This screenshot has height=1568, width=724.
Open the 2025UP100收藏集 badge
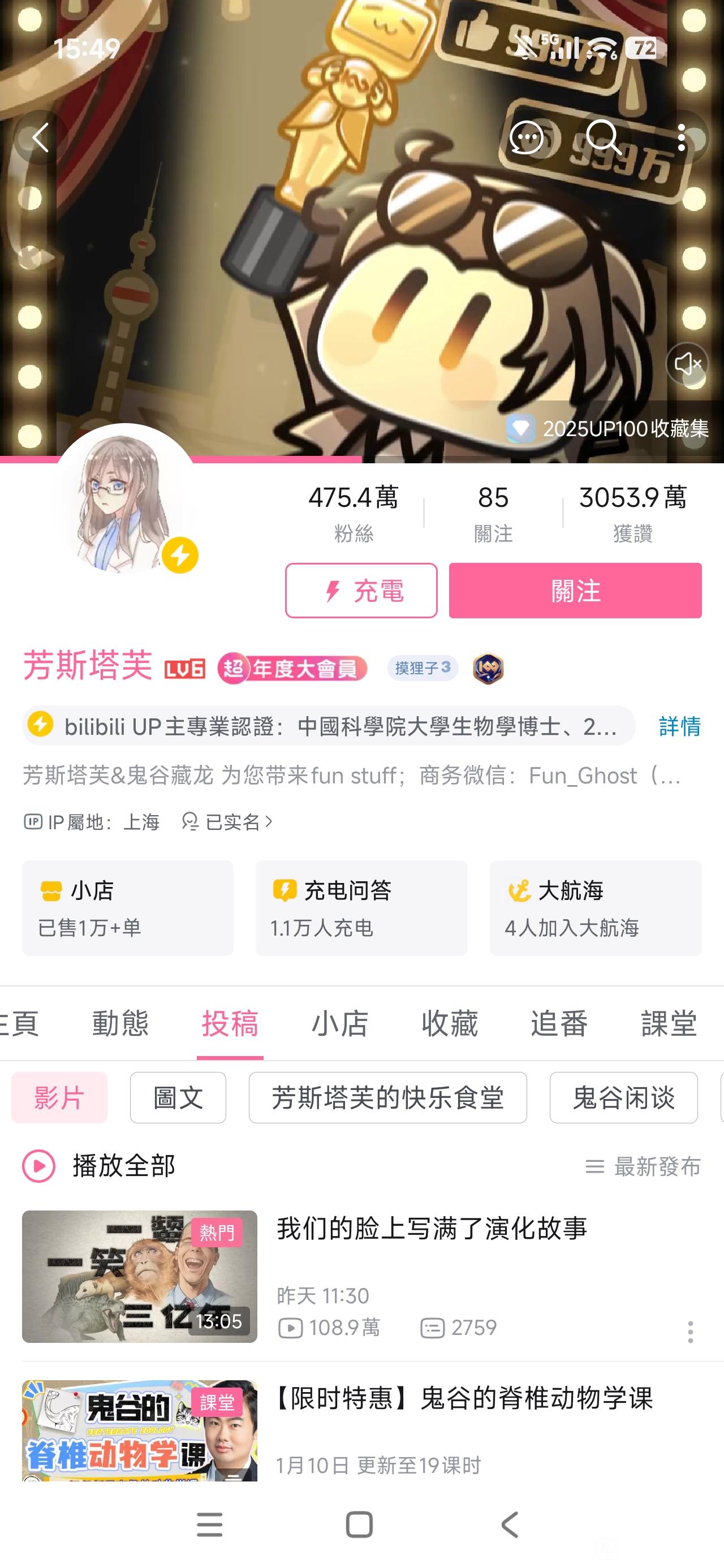pos(607,429)
